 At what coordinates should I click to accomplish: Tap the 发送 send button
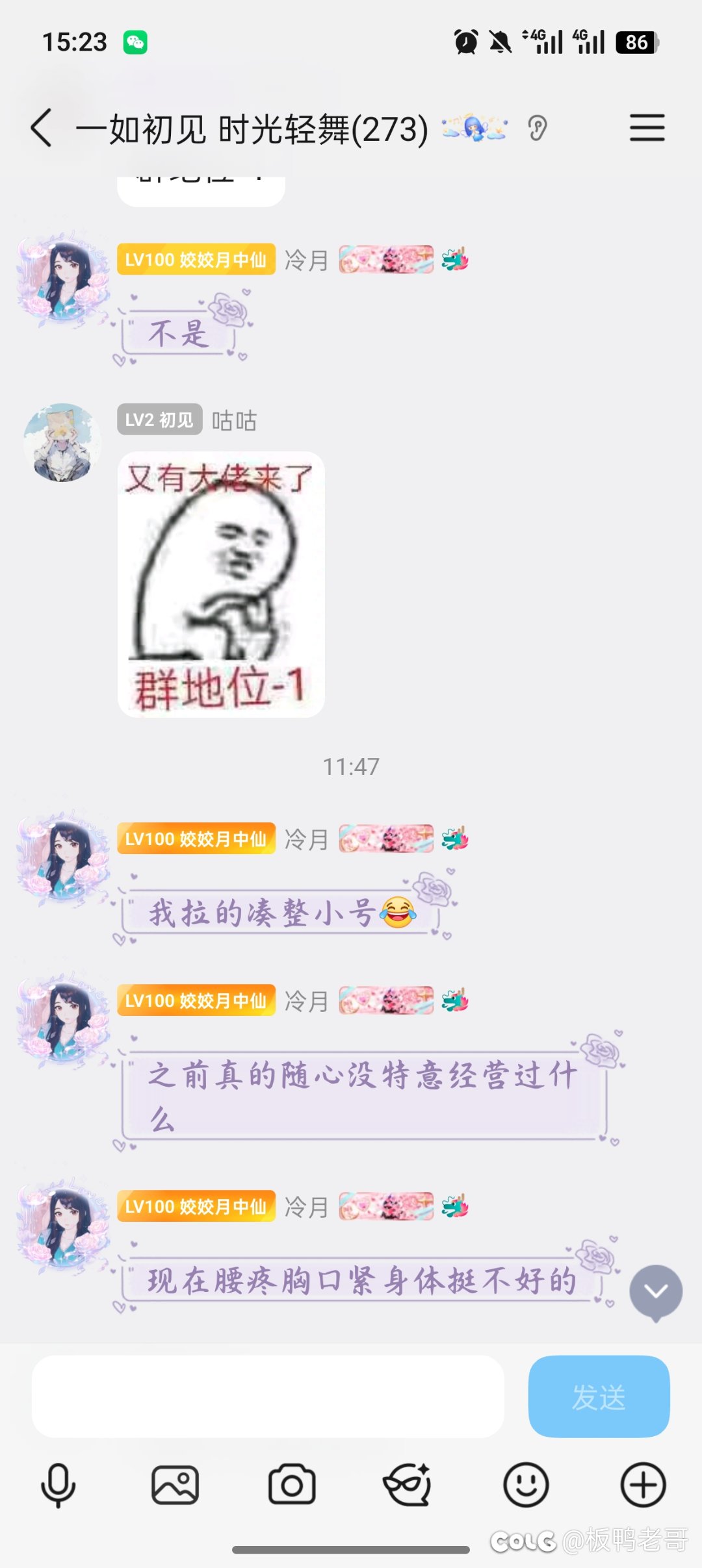coord(599,1397)
